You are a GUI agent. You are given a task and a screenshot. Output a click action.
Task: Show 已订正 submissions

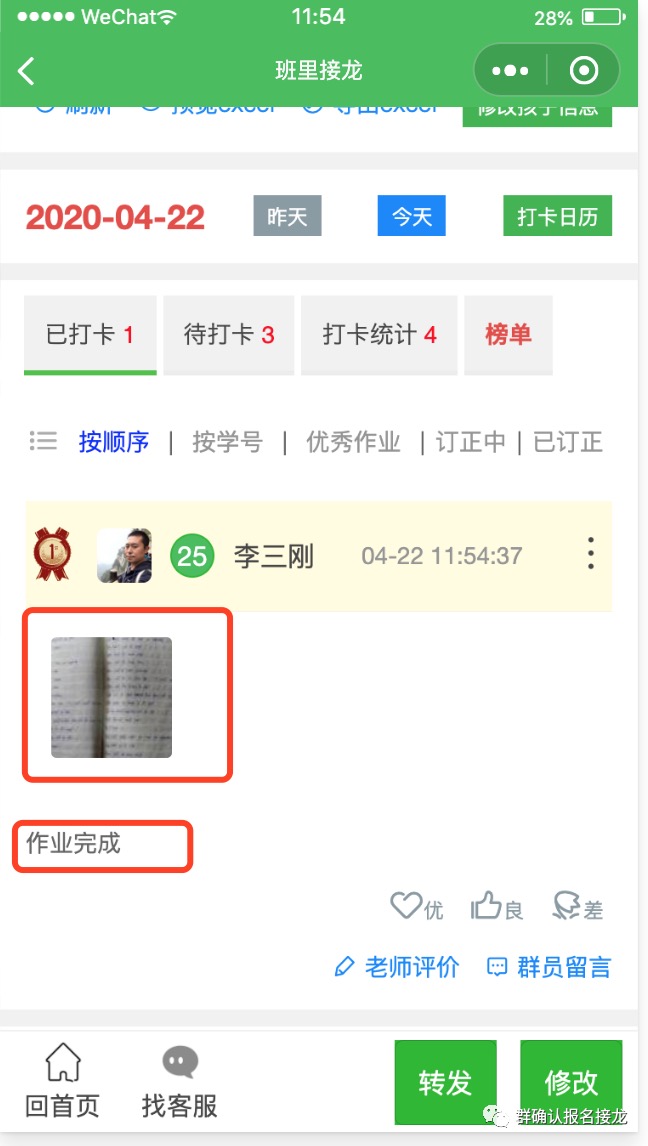pyautogui.click(x=568, y=442)
